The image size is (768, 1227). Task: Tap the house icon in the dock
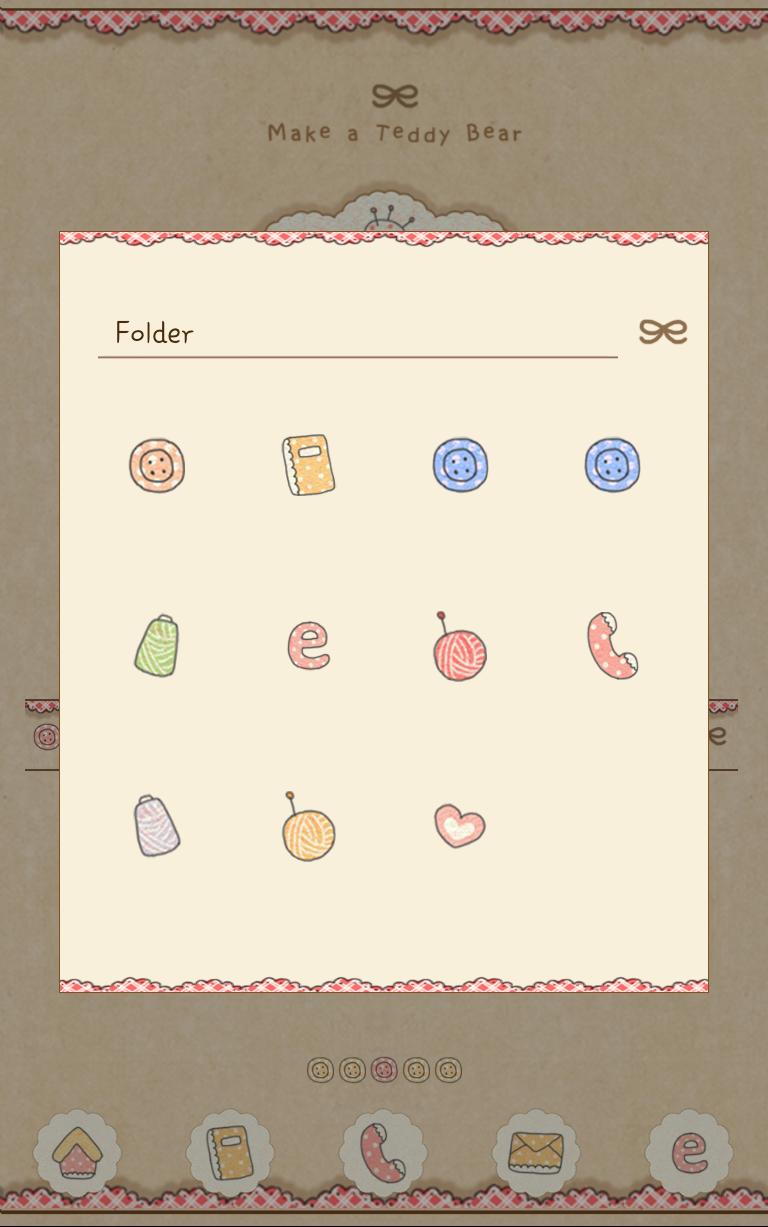(x=77, y=1153)
